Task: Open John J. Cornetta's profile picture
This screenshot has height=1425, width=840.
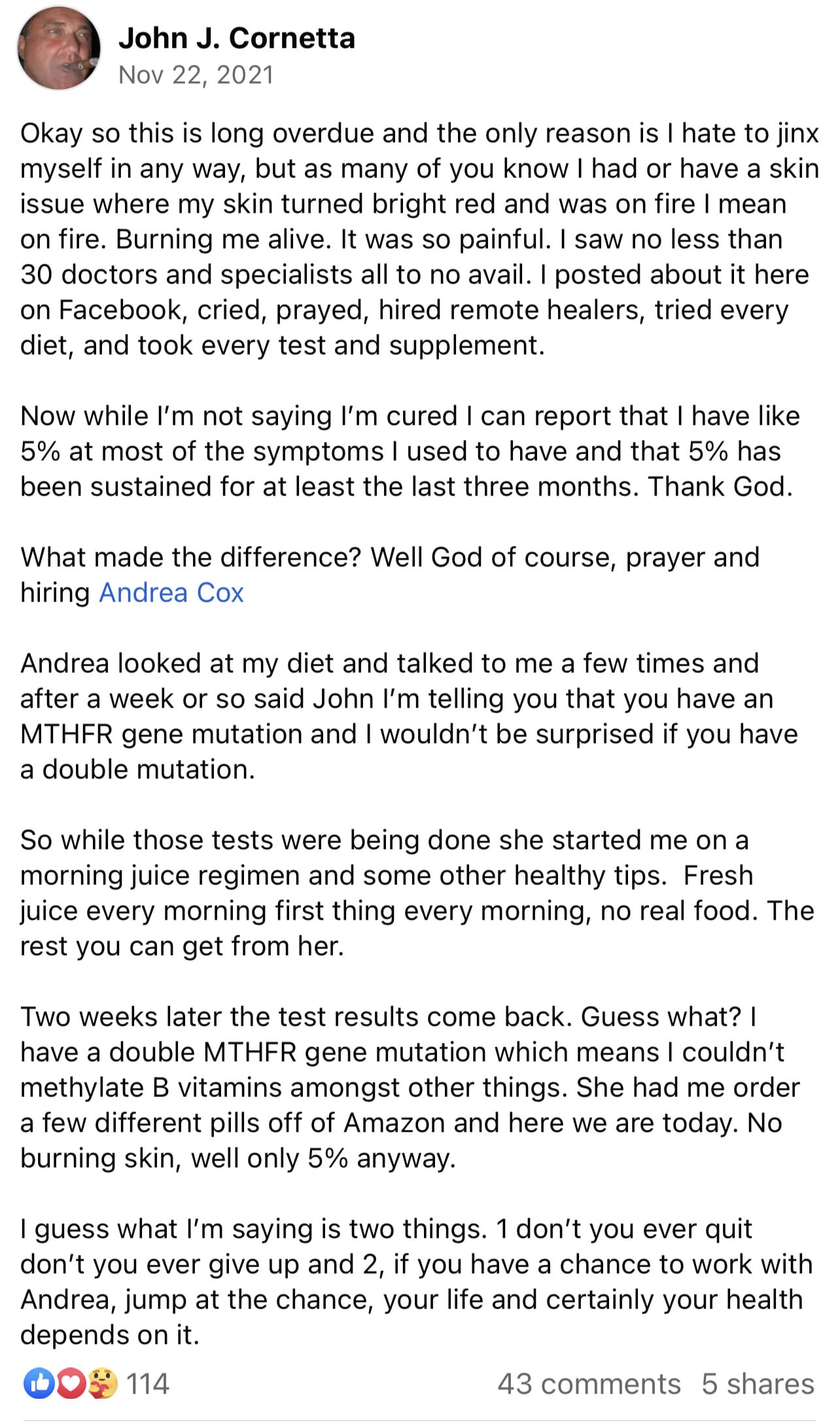Action: tap(59, 48)
